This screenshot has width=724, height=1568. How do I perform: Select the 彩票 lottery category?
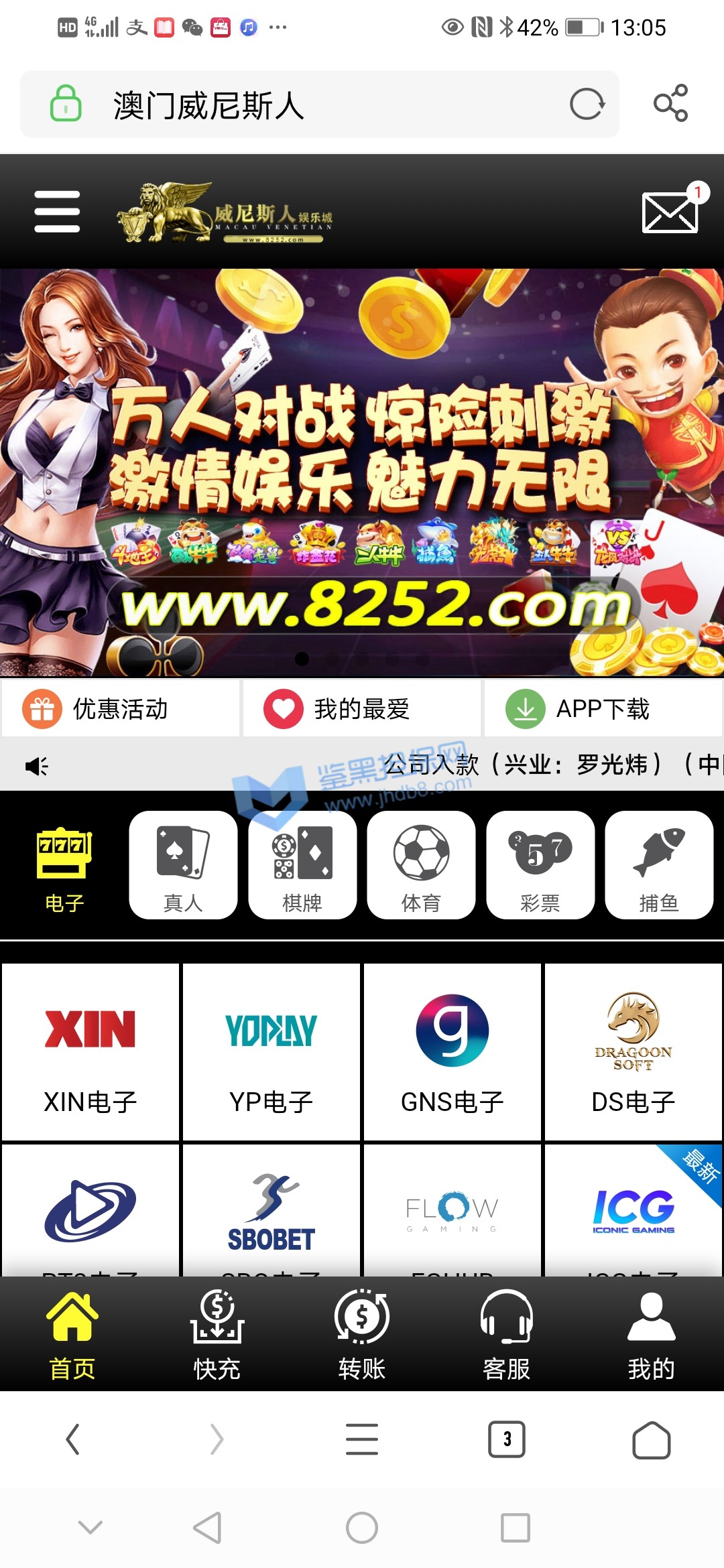(540, 864)
